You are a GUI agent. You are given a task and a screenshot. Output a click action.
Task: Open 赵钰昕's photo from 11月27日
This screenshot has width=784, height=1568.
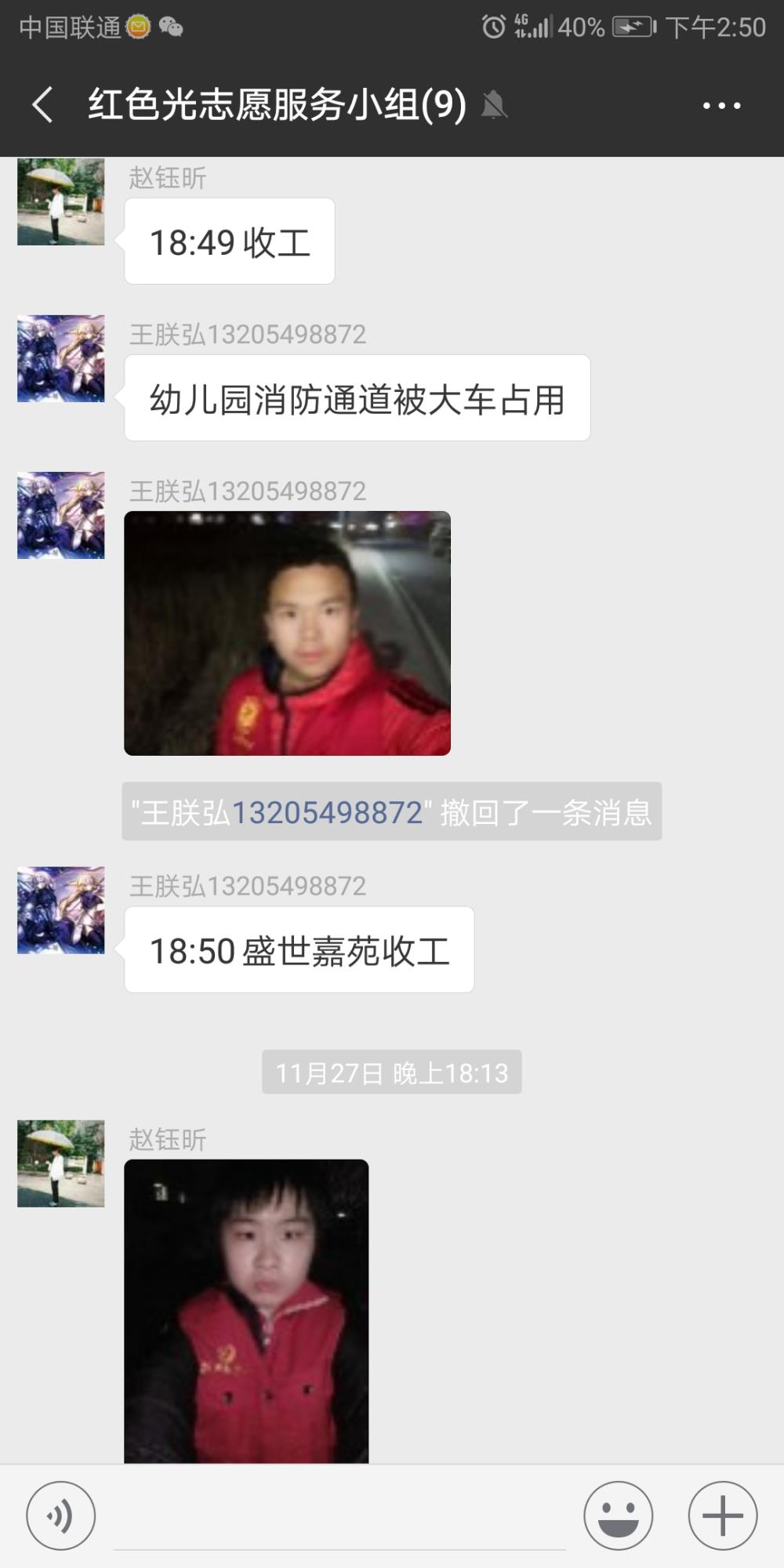246,1311
